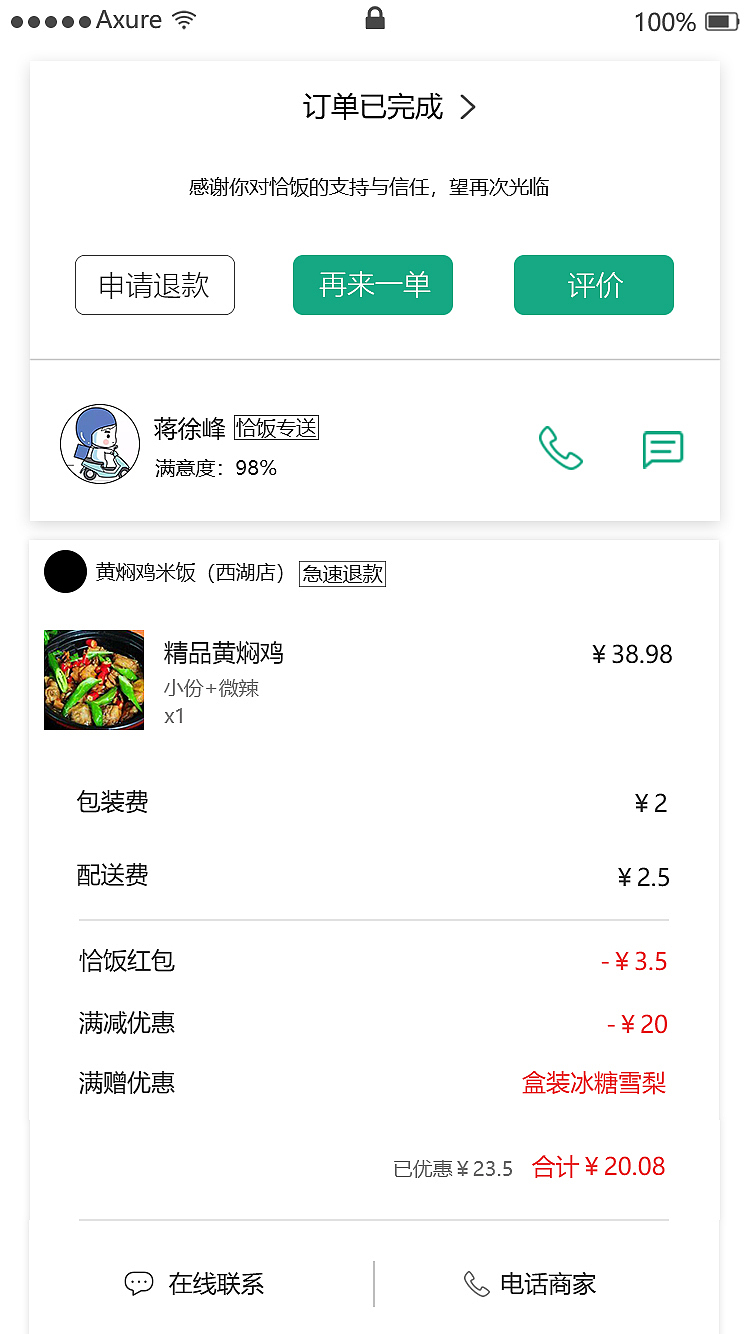Click the speech bubble icon next to 在线联系
750x1334 pixels.
pos(141,1283)
